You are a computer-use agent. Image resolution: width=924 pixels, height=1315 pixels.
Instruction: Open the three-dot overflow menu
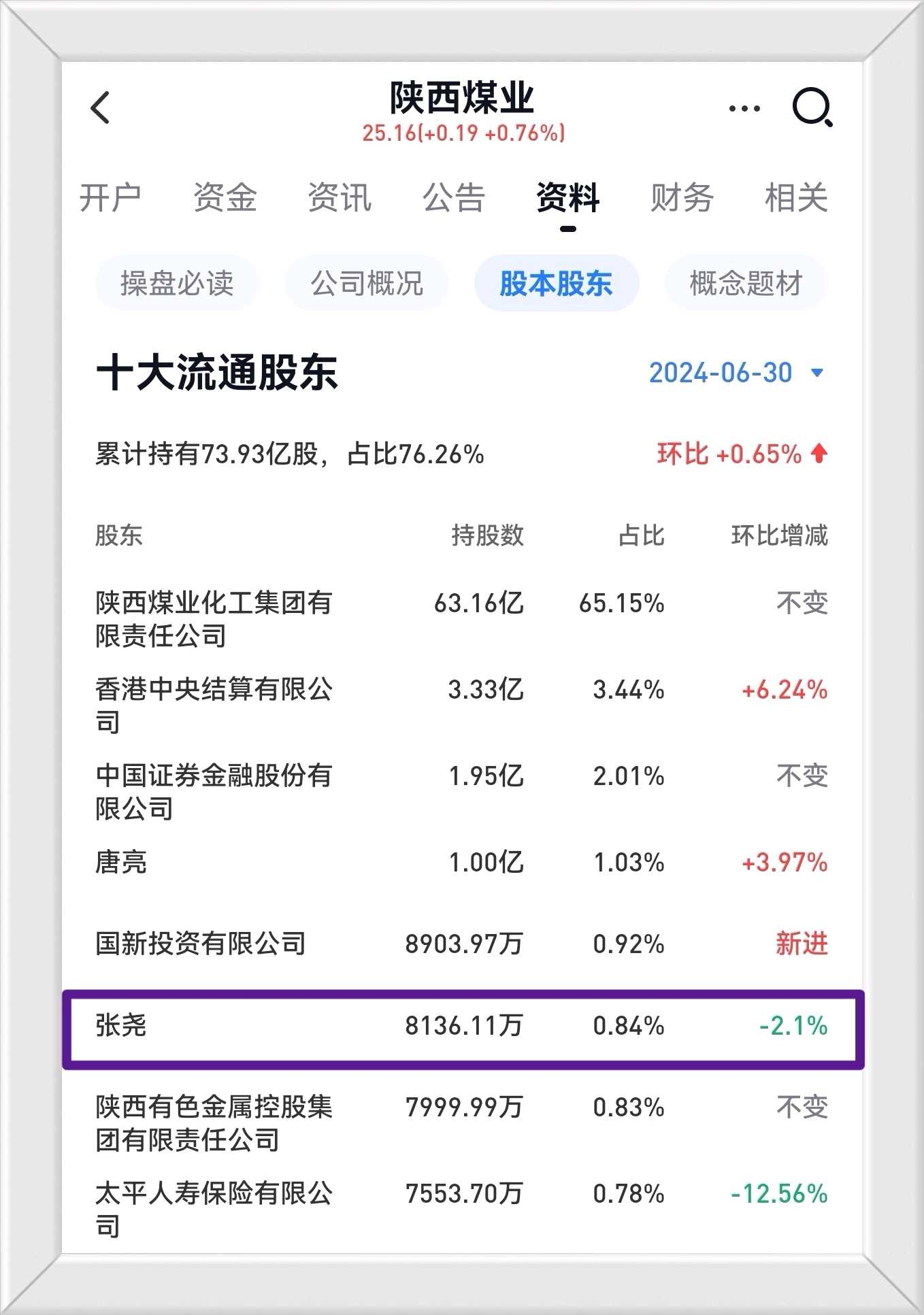[744, 108]
